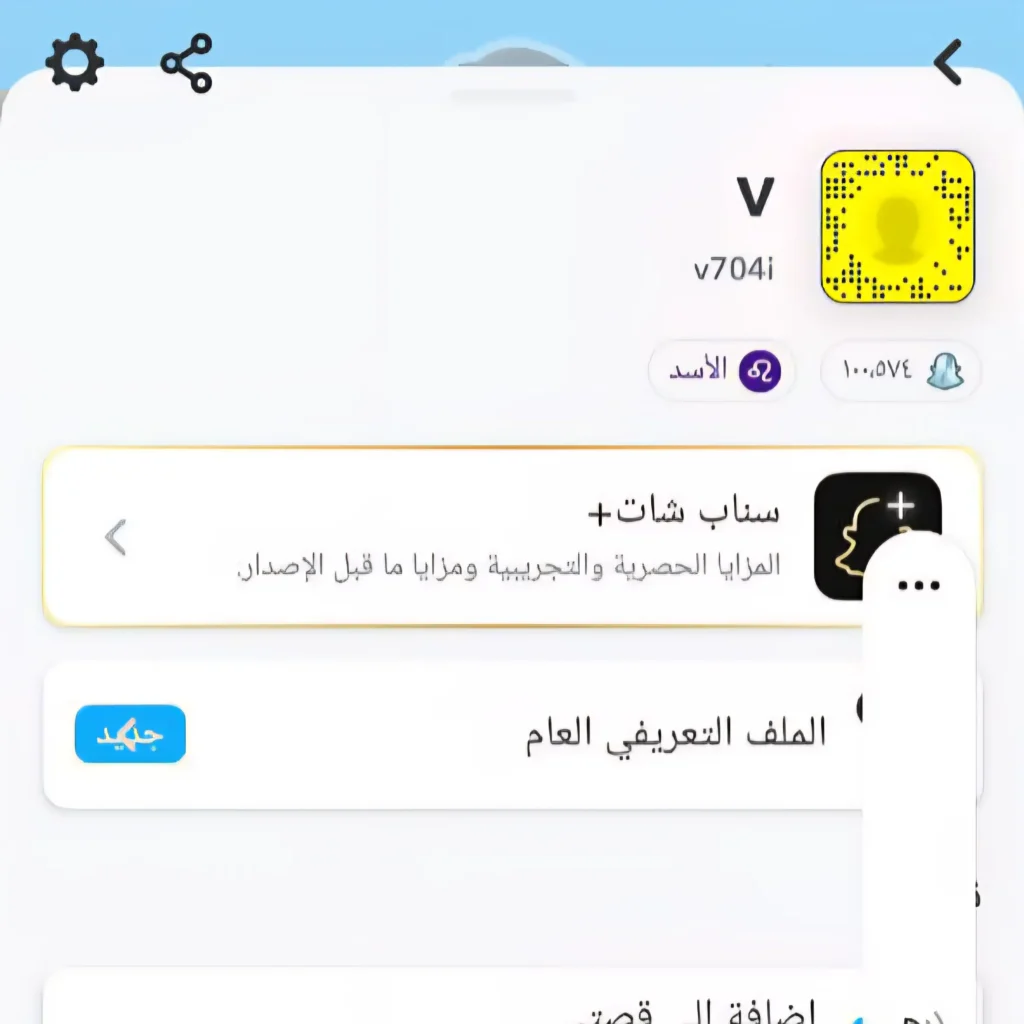Go back using the top arrow

pos(948,63)
